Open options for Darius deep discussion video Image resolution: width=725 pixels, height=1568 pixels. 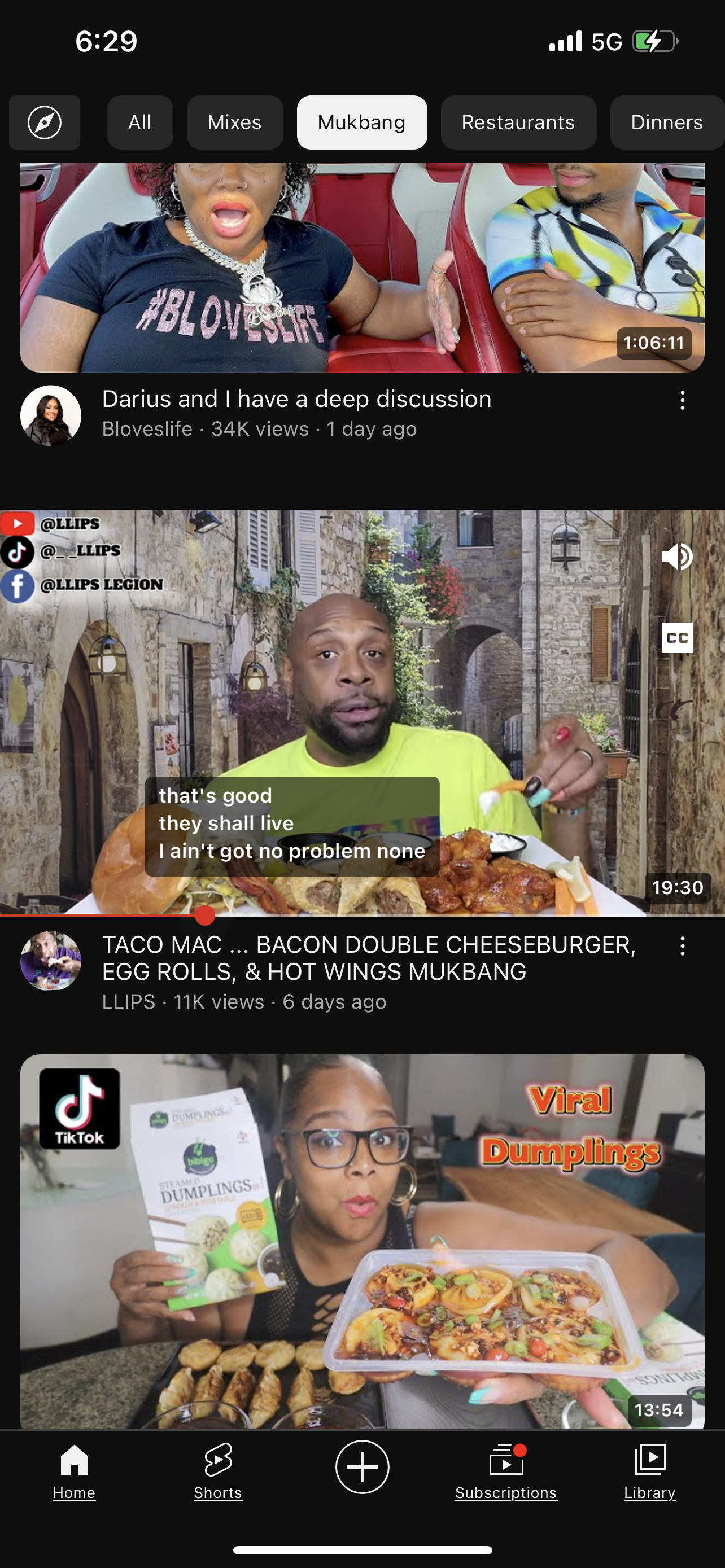point(683,401)
